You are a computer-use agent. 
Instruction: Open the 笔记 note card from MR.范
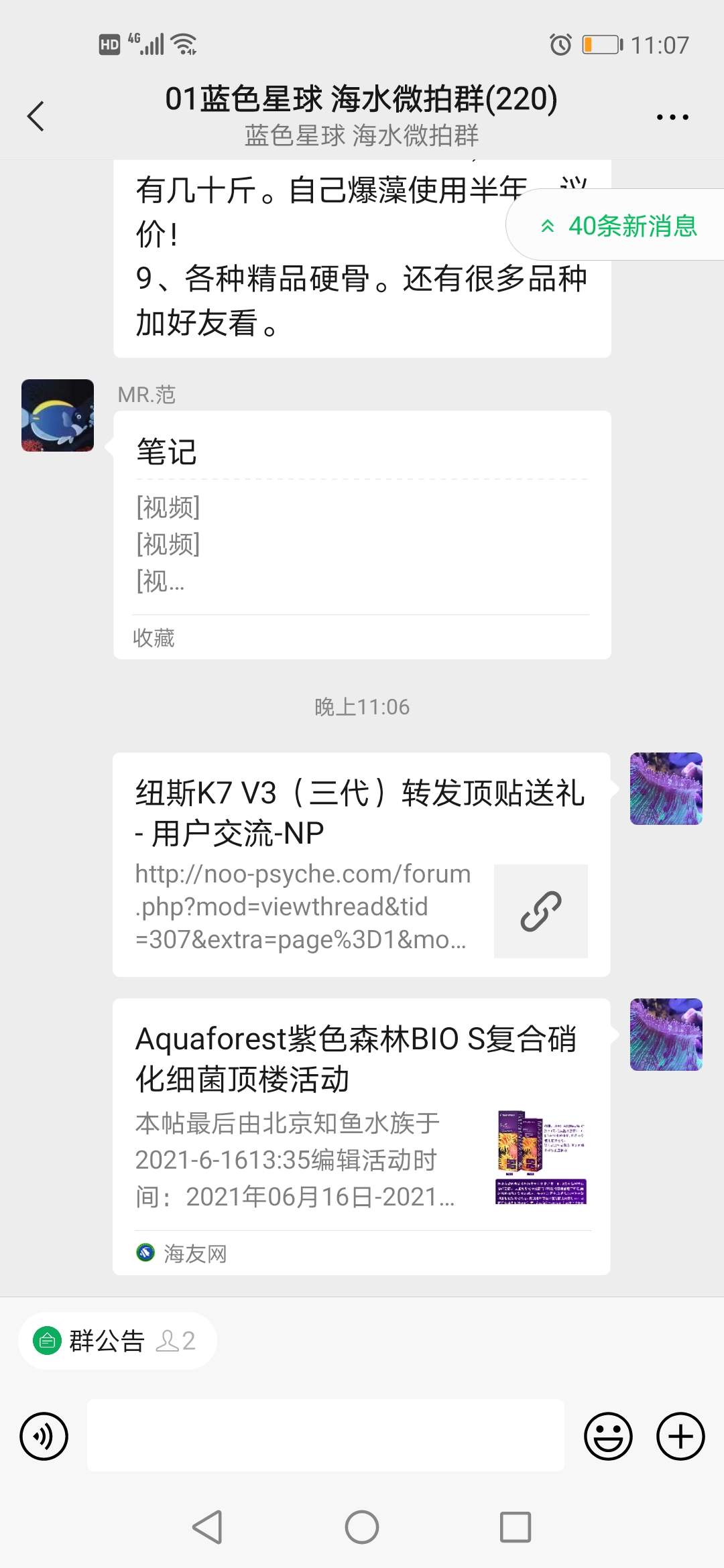[362, 535]
